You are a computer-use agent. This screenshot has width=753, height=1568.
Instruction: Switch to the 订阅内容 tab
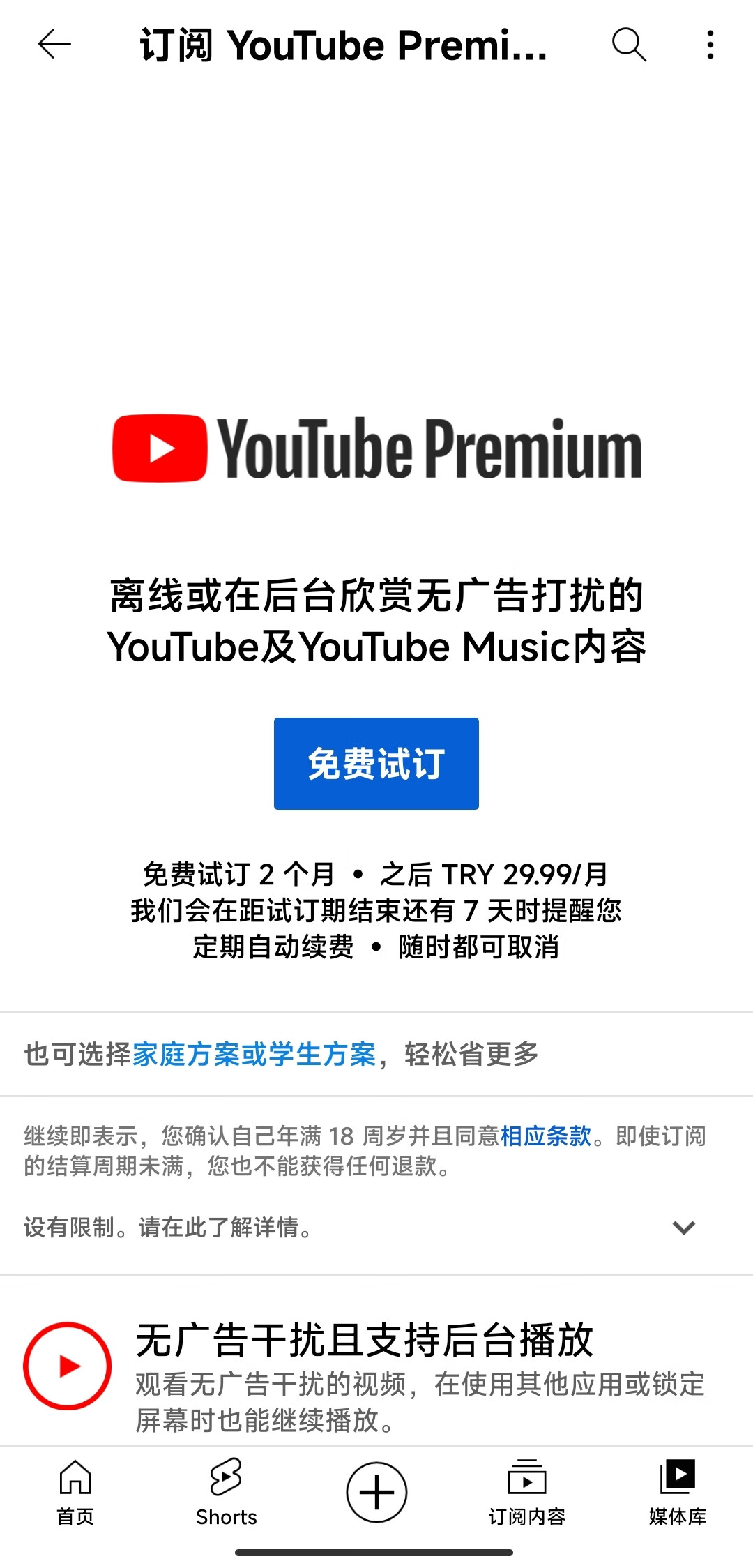527,1491
